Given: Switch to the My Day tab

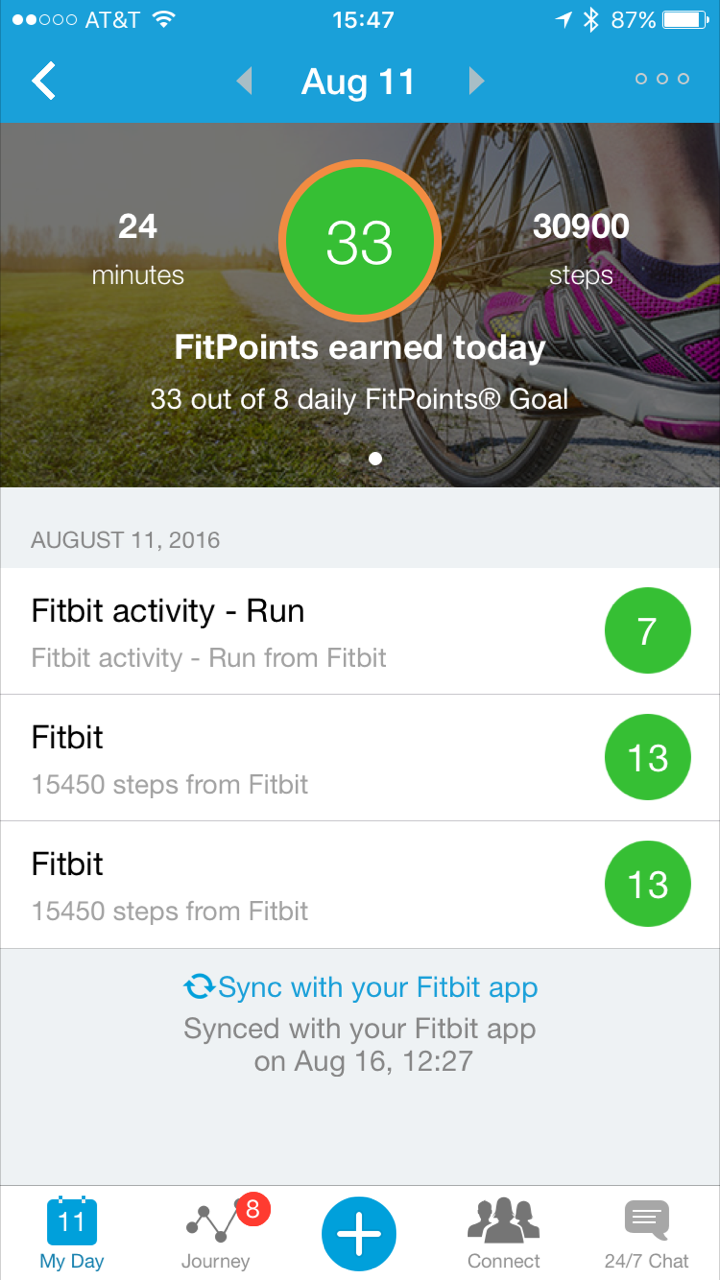Looking at the screenshot, I should pos(72,1233).
